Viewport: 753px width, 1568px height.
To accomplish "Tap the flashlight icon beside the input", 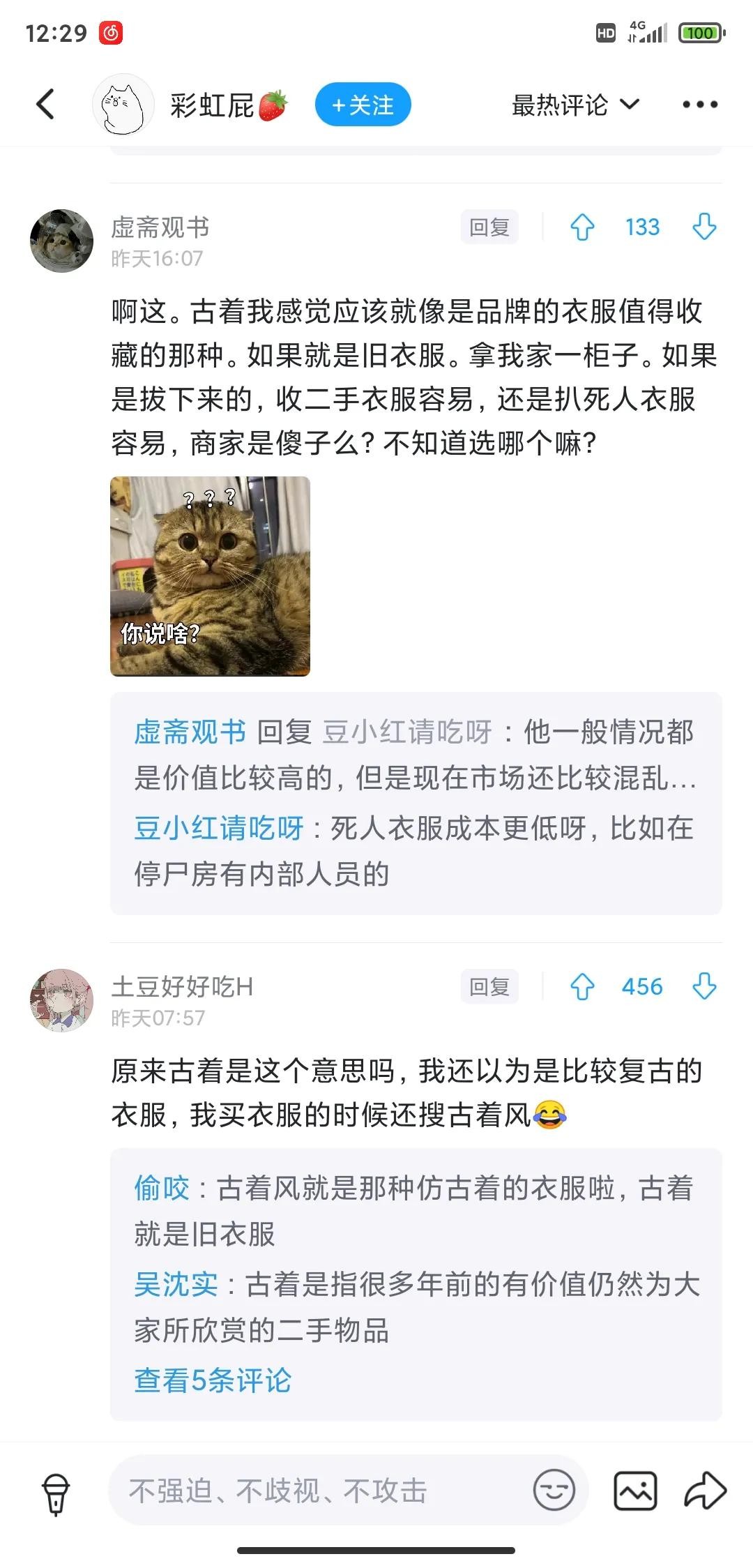I will [x=56, y=1493].
